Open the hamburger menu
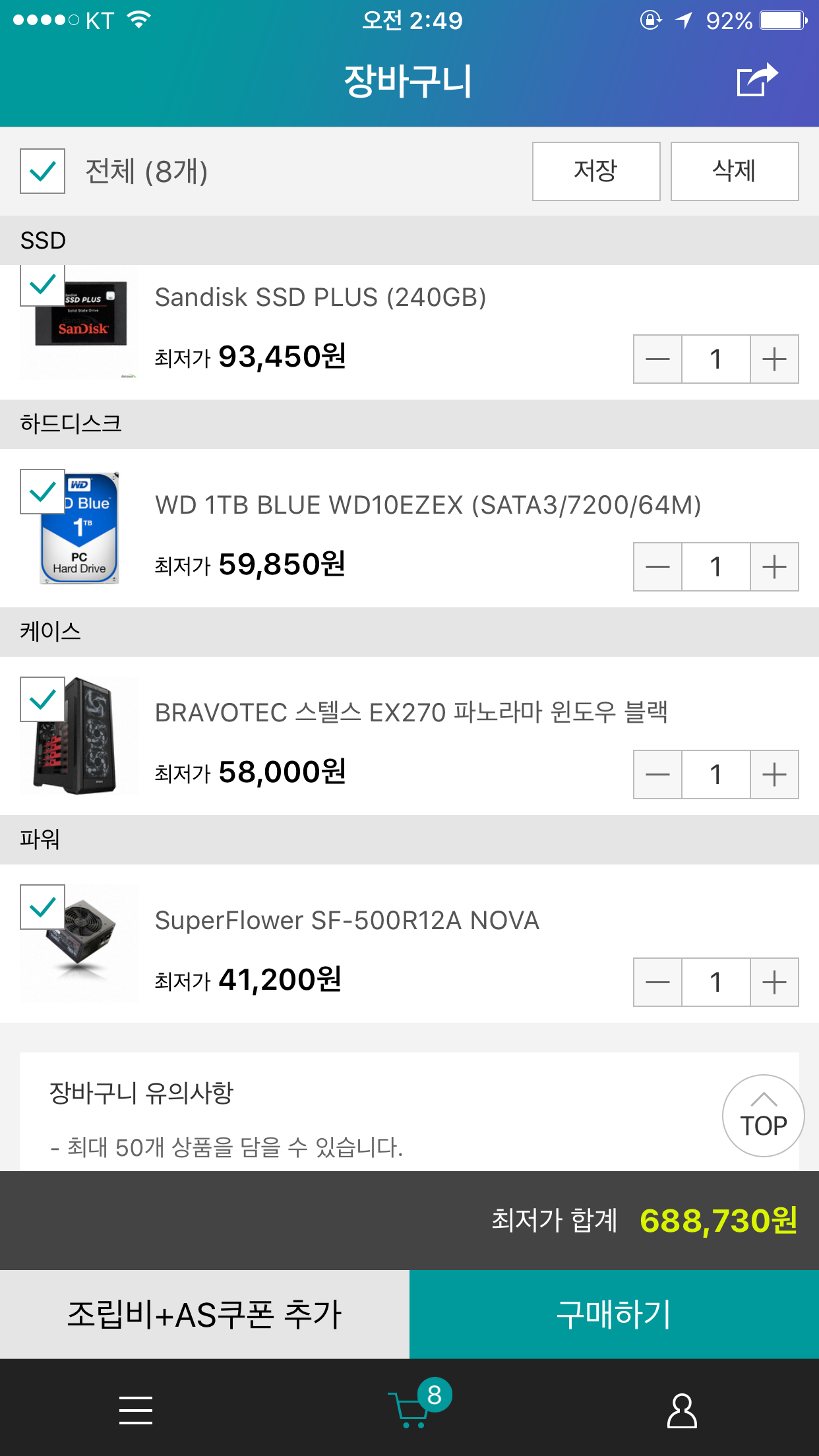The height and width of the screenshot is (1456, 819). pos(136,1410)
